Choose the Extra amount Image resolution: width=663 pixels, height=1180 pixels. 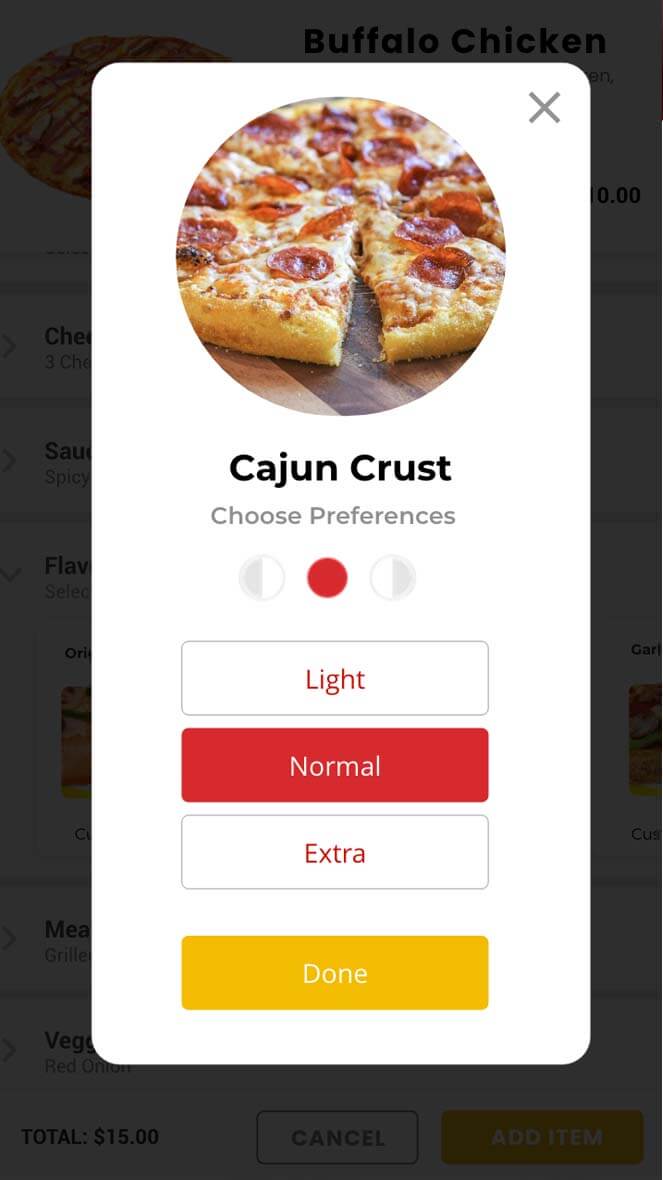[335, 852]
